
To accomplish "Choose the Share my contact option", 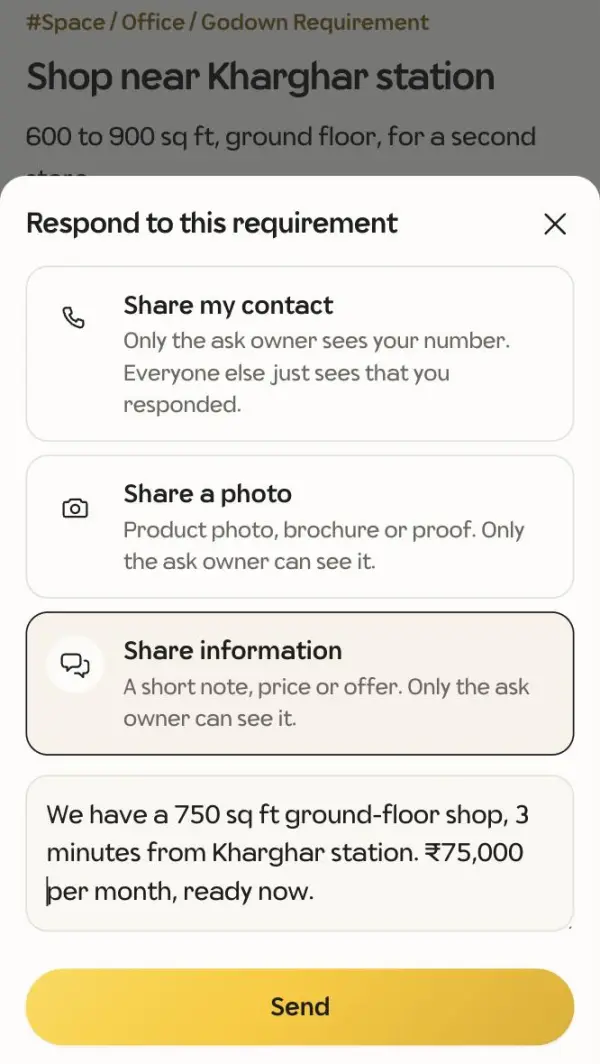I will click(300, 354).
